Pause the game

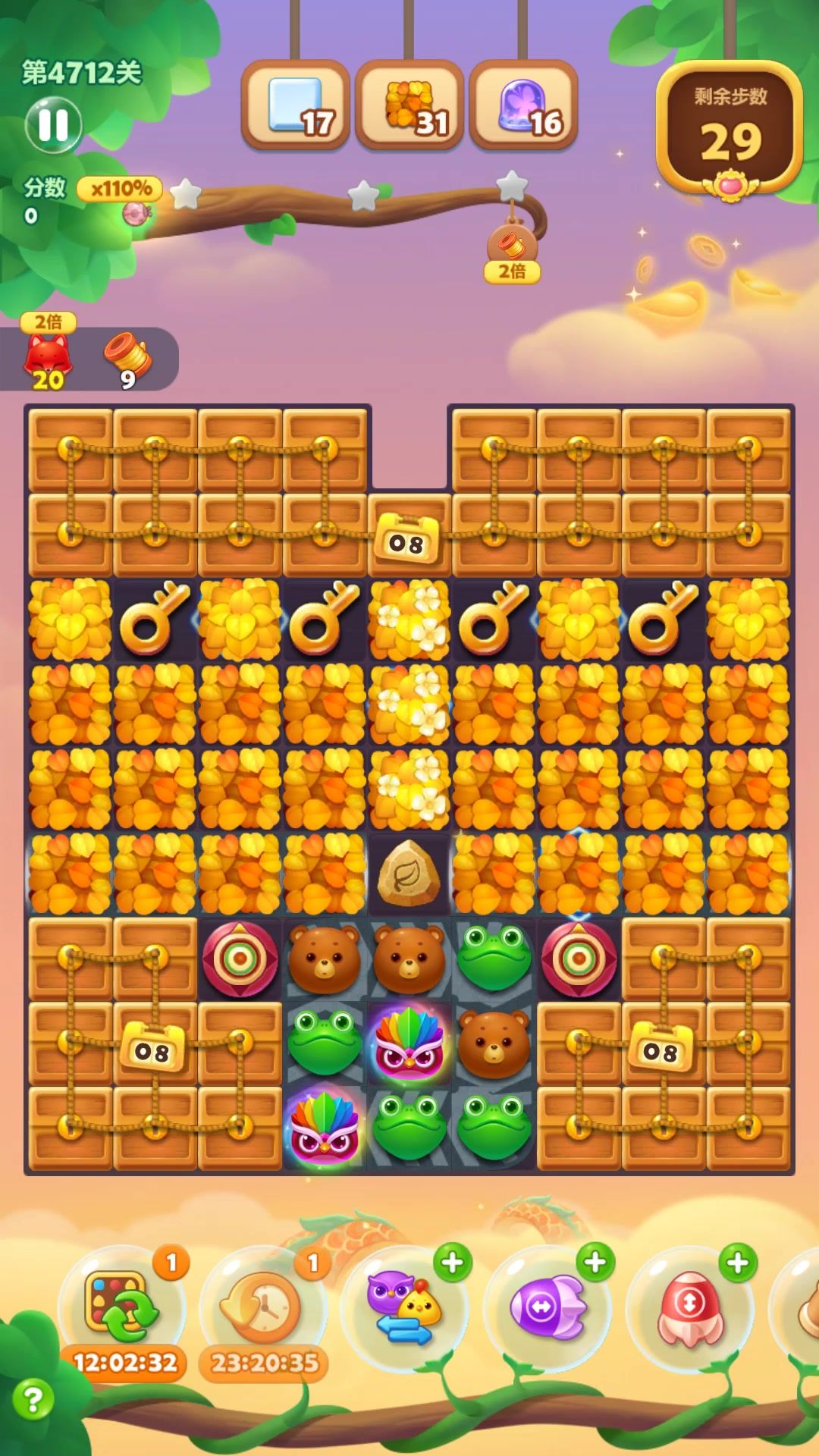(x=53, y=125)
